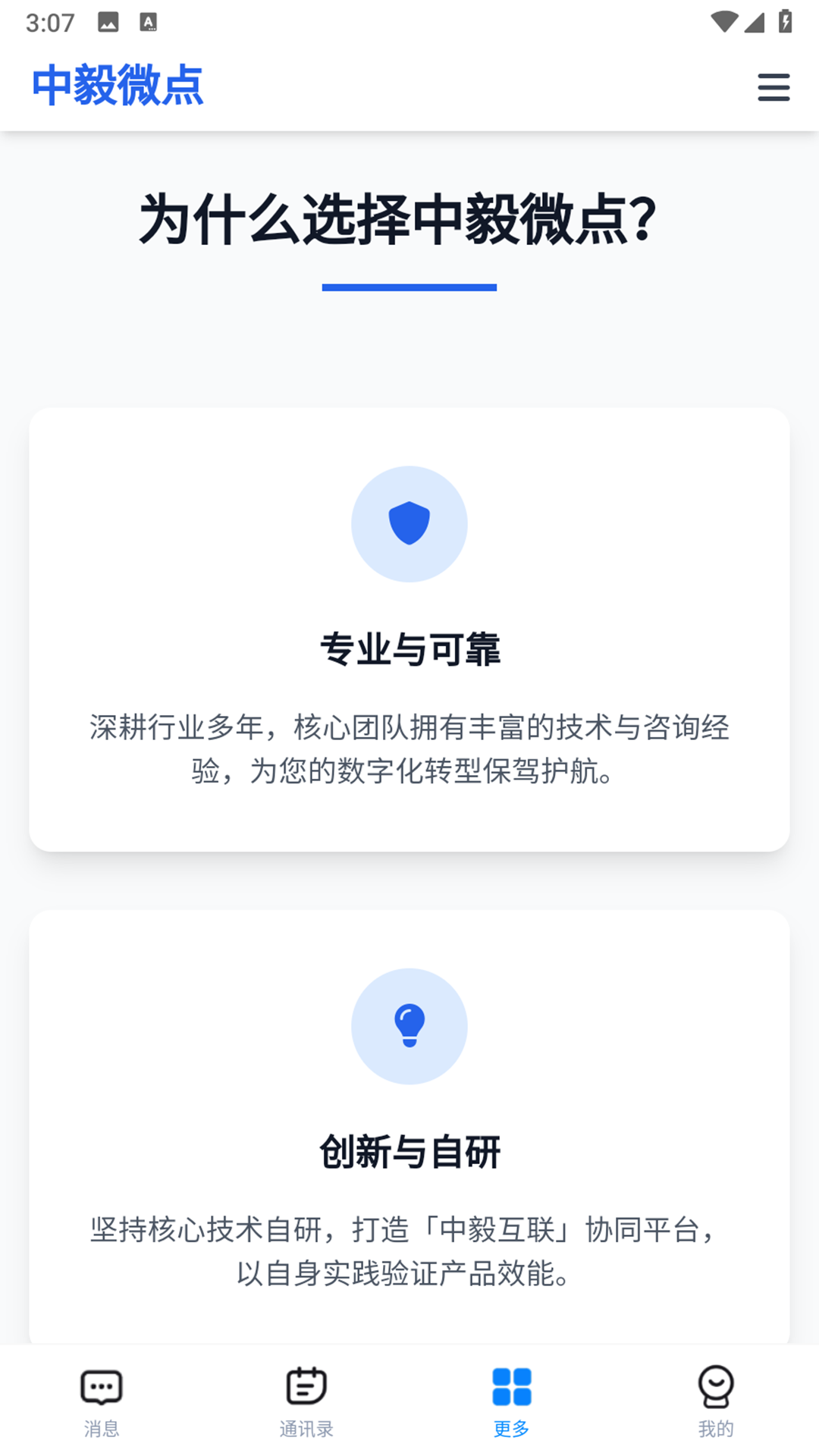Image resolution: width=819 pixels, height=1456 pixels.
Task: Tap the blue divider under the main heading
Action: click(409, 287)
